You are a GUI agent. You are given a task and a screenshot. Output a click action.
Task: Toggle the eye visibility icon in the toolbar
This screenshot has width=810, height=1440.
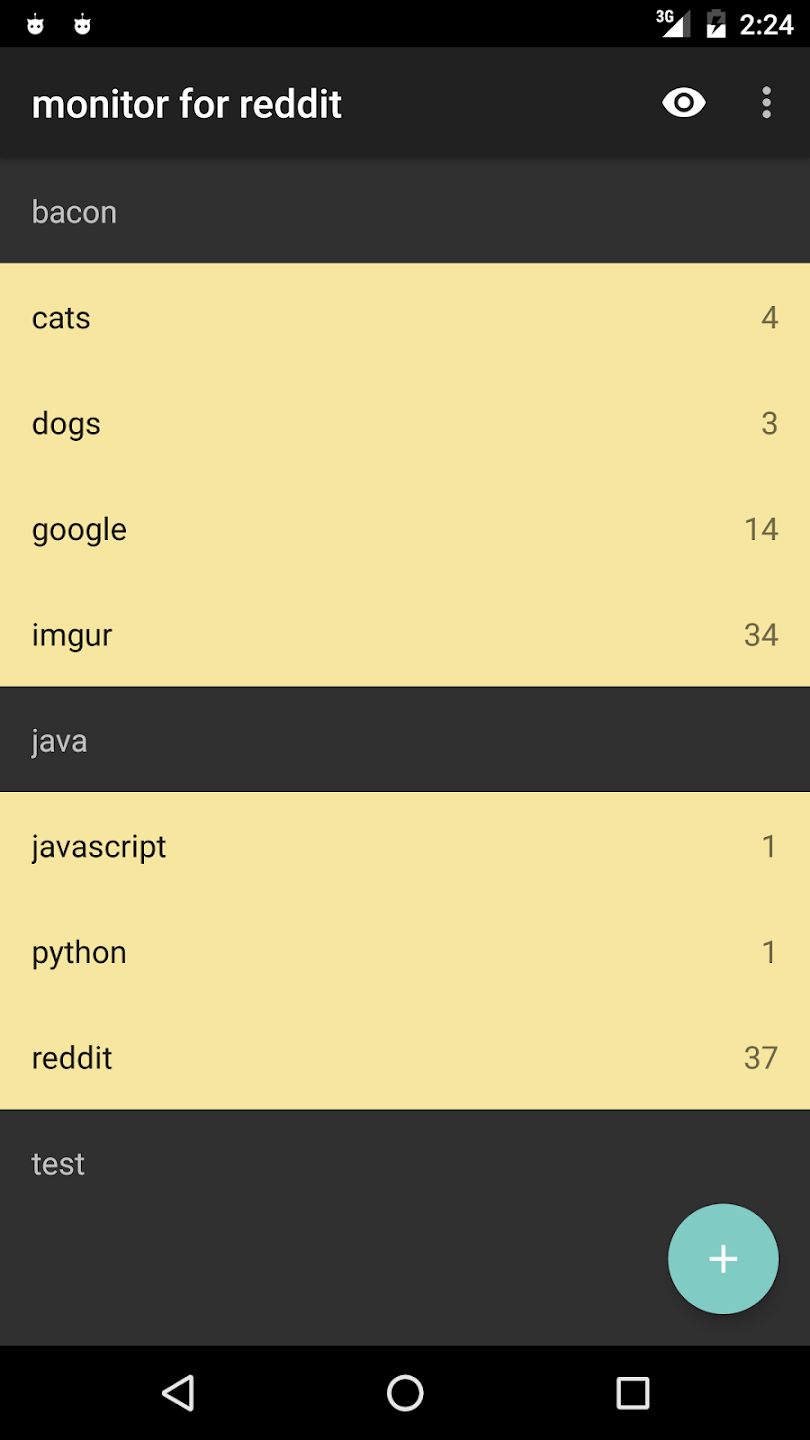(683, 102)
